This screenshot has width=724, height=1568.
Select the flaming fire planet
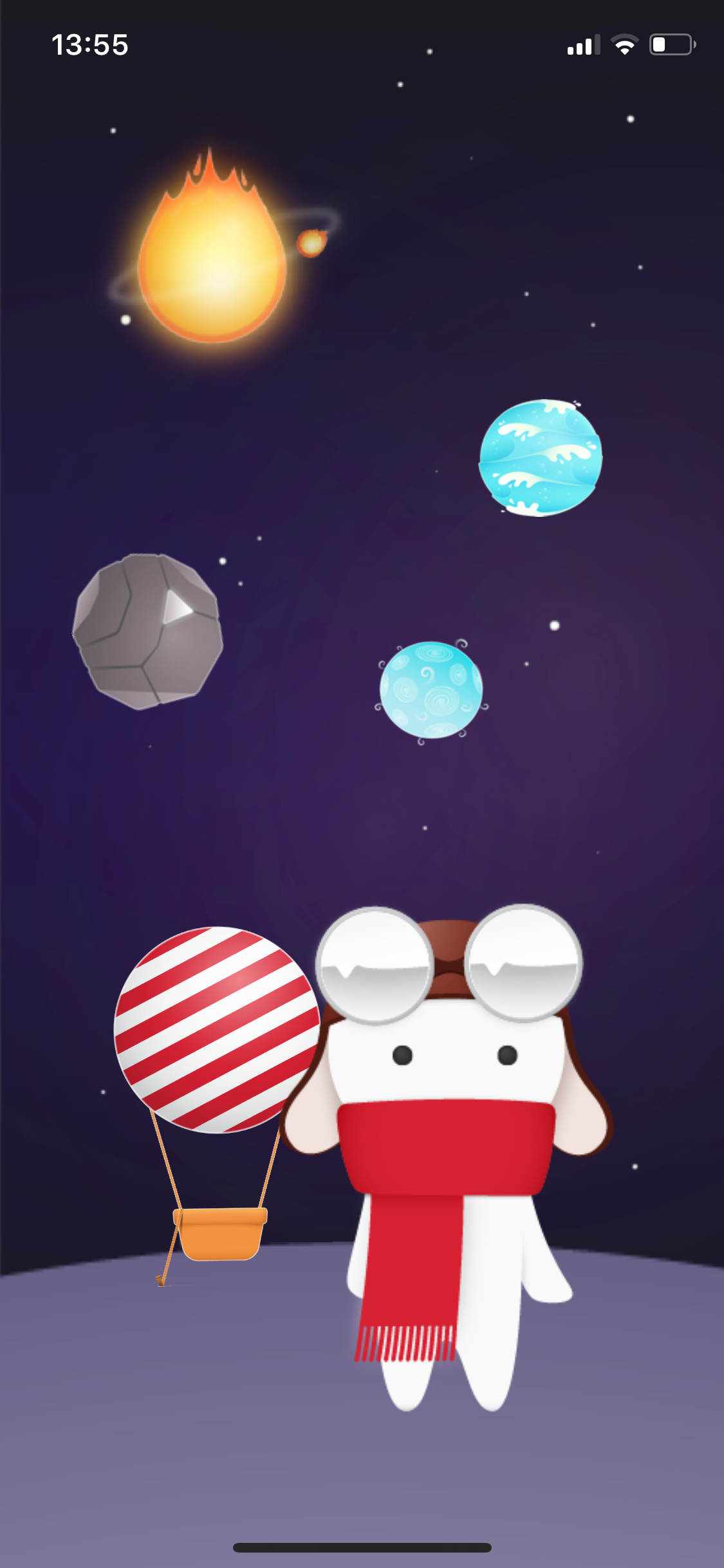pyautogui.click(x=212, y=264)
